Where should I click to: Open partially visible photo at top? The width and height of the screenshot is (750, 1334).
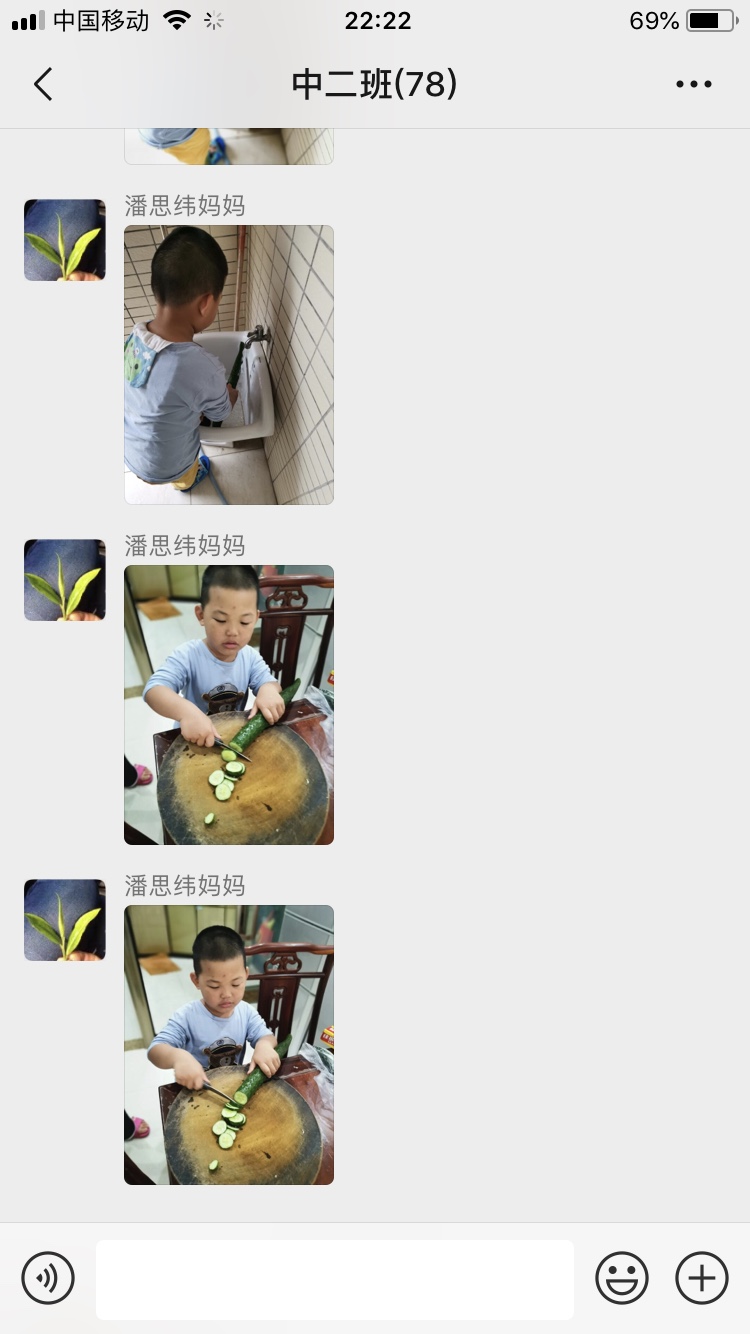[229, 146]
